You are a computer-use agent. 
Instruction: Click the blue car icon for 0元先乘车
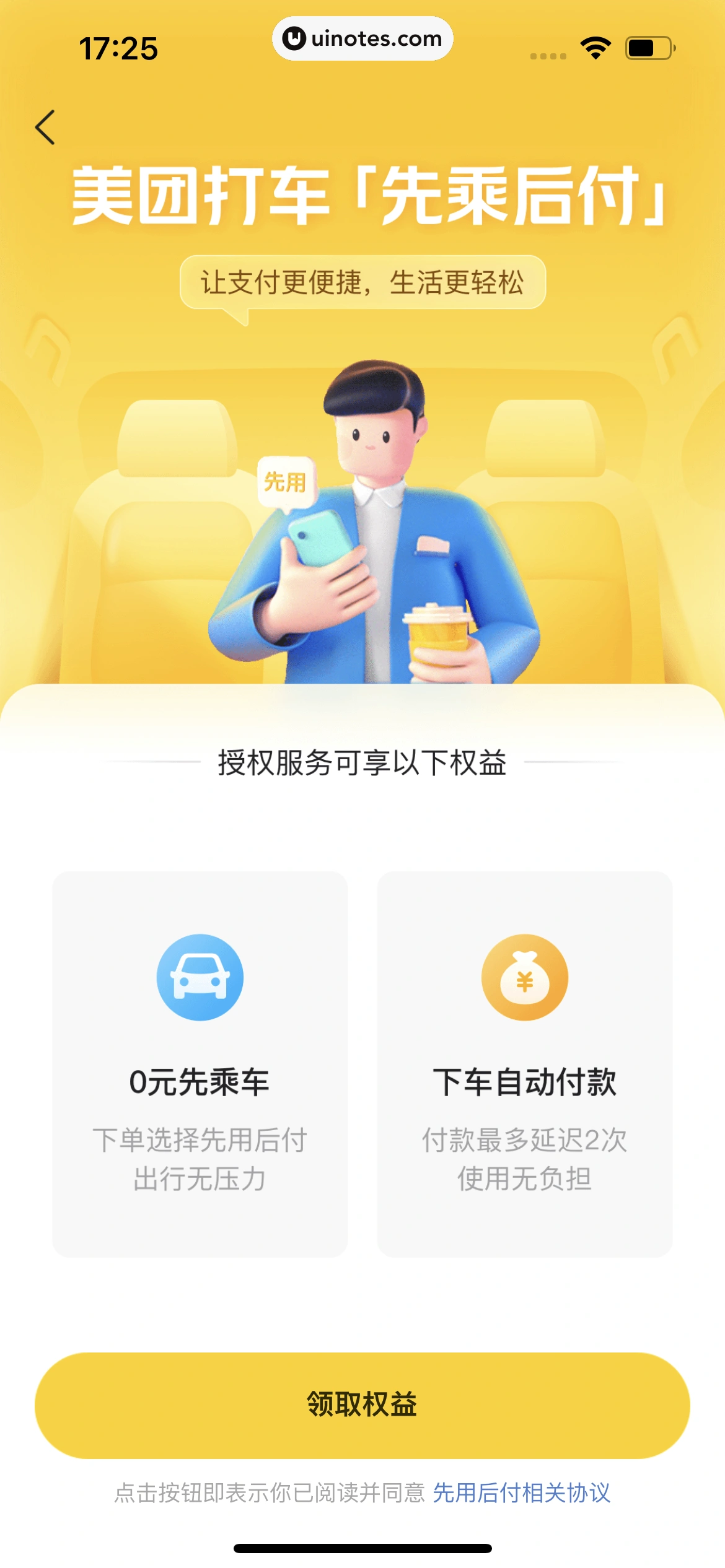tap(200, 977)
